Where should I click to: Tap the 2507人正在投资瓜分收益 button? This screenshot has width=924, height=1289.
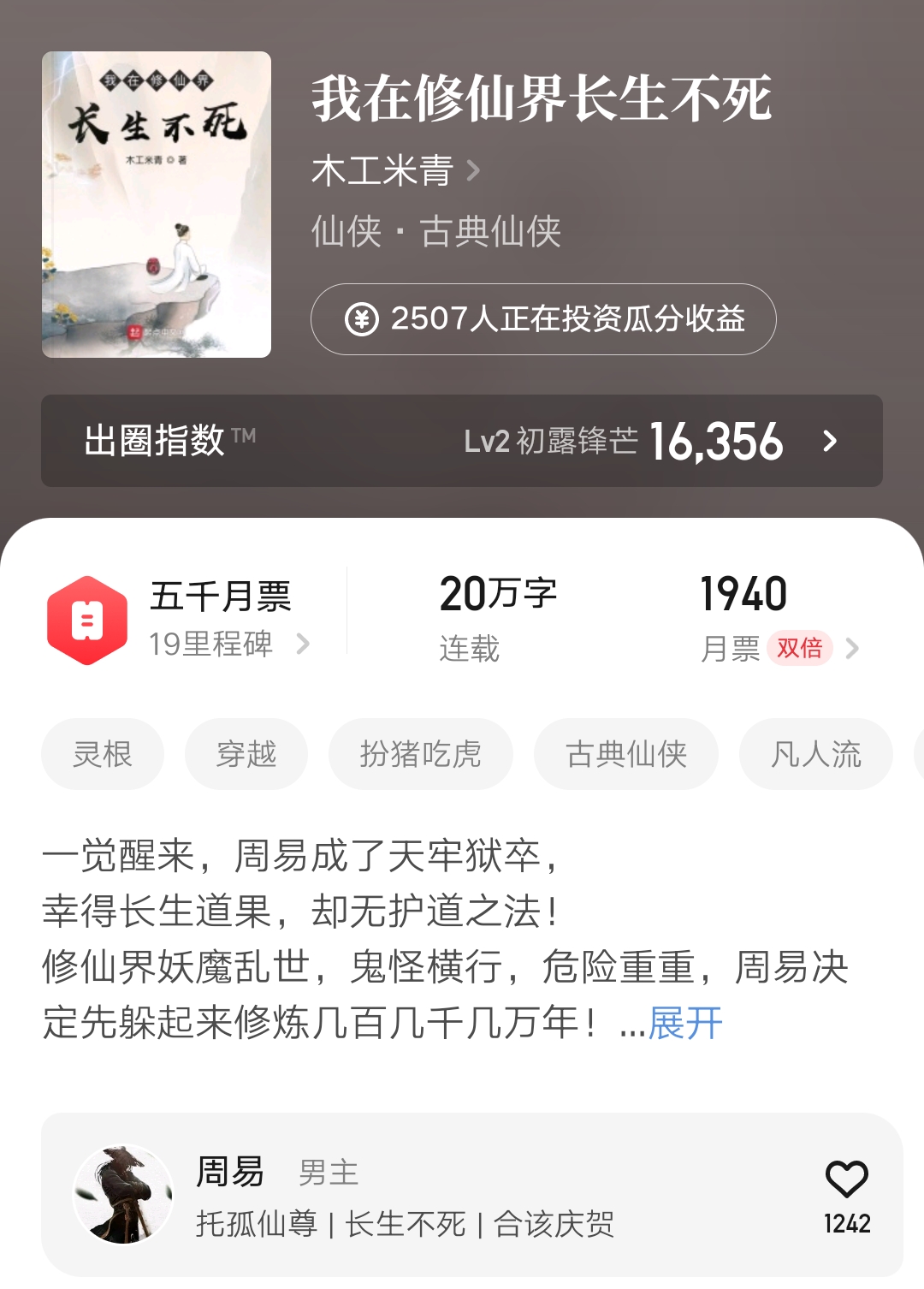543,320
